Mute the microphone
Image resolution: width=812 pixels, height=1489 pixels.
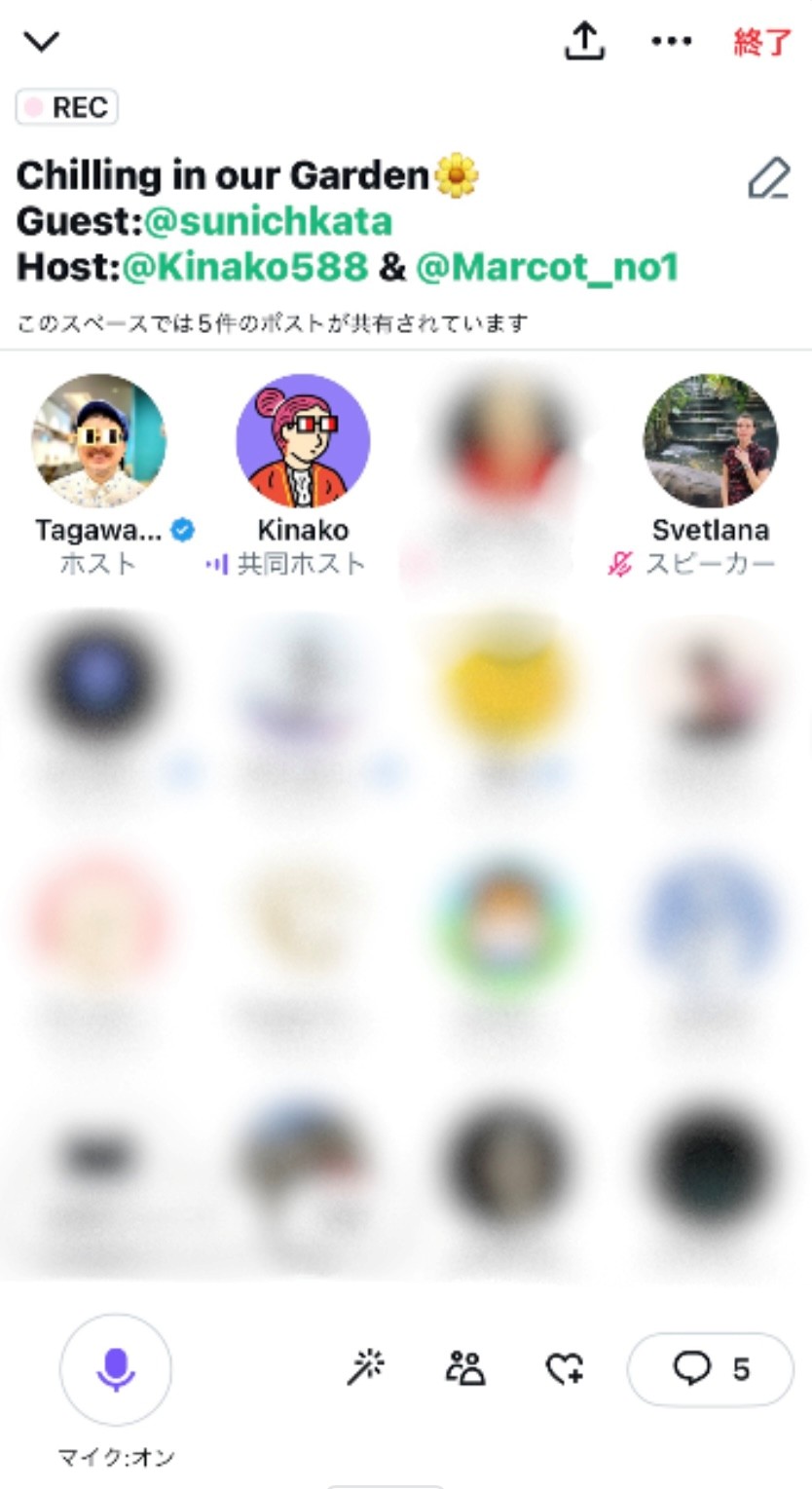tap(116, 1369)
